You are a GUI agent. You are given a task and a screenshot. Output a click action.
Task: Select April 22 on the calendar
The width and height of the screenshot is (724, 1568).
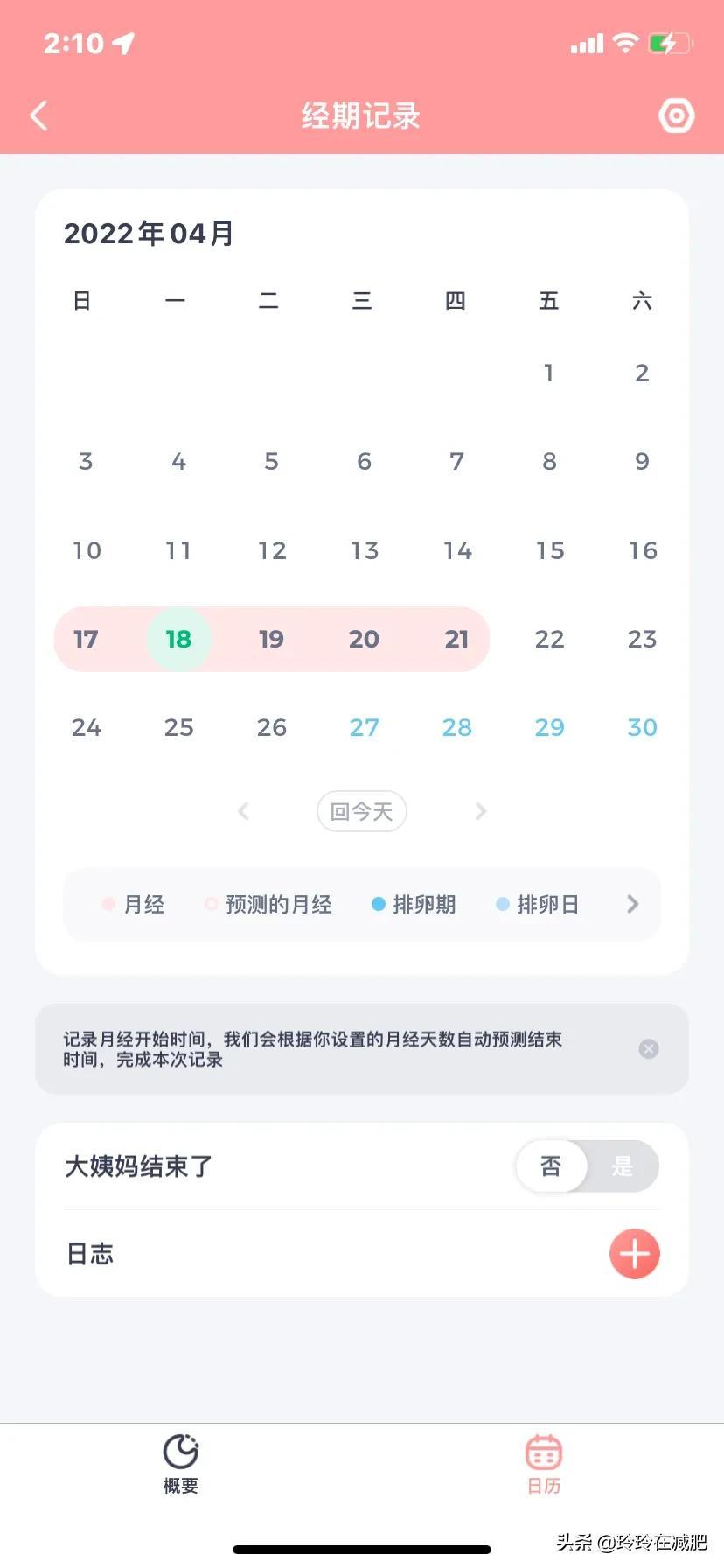tap(549, 639)
